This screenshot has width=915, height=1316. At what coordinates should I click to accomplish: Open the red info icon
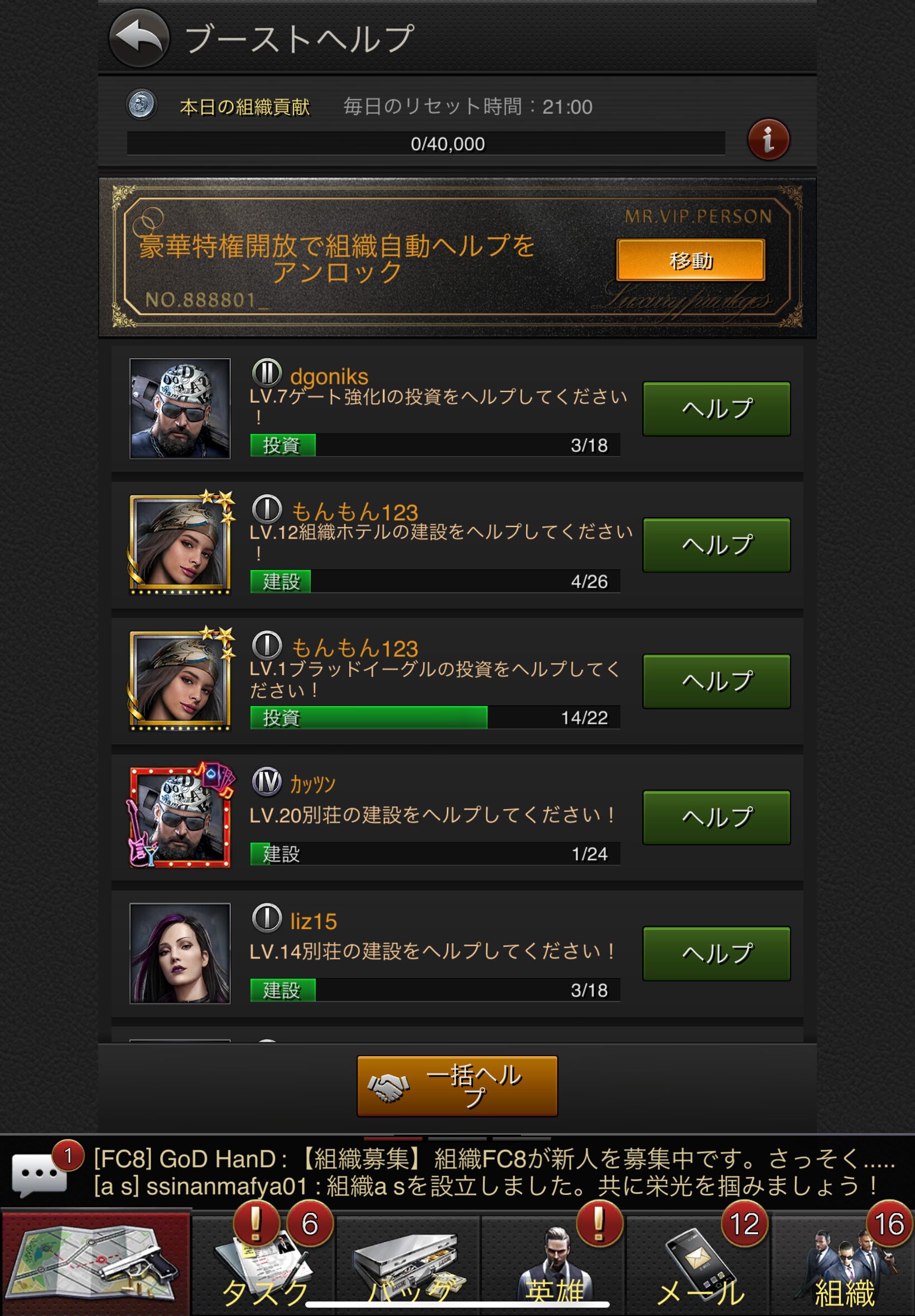pos(768,140)
